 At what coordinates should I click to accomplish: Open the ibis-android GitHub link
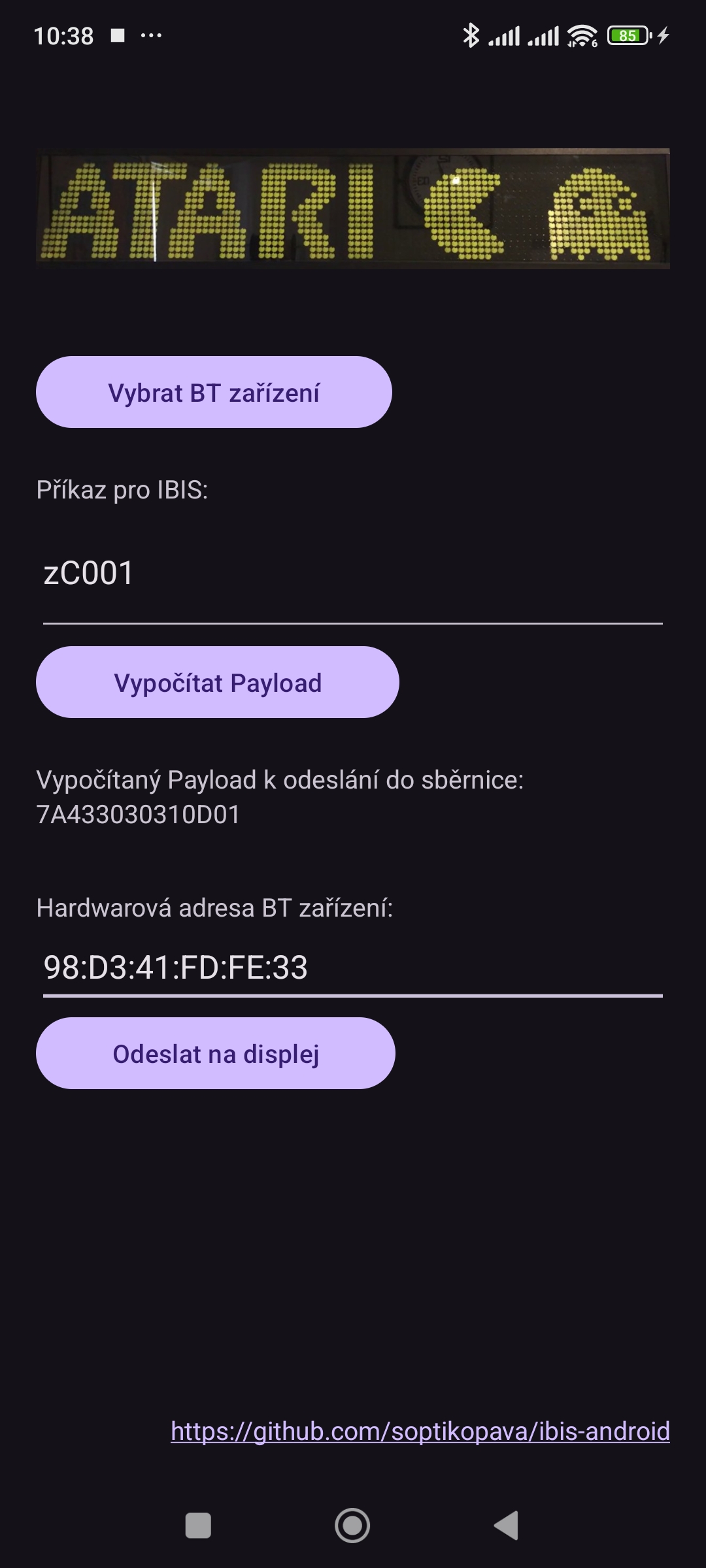point(420,1431)
